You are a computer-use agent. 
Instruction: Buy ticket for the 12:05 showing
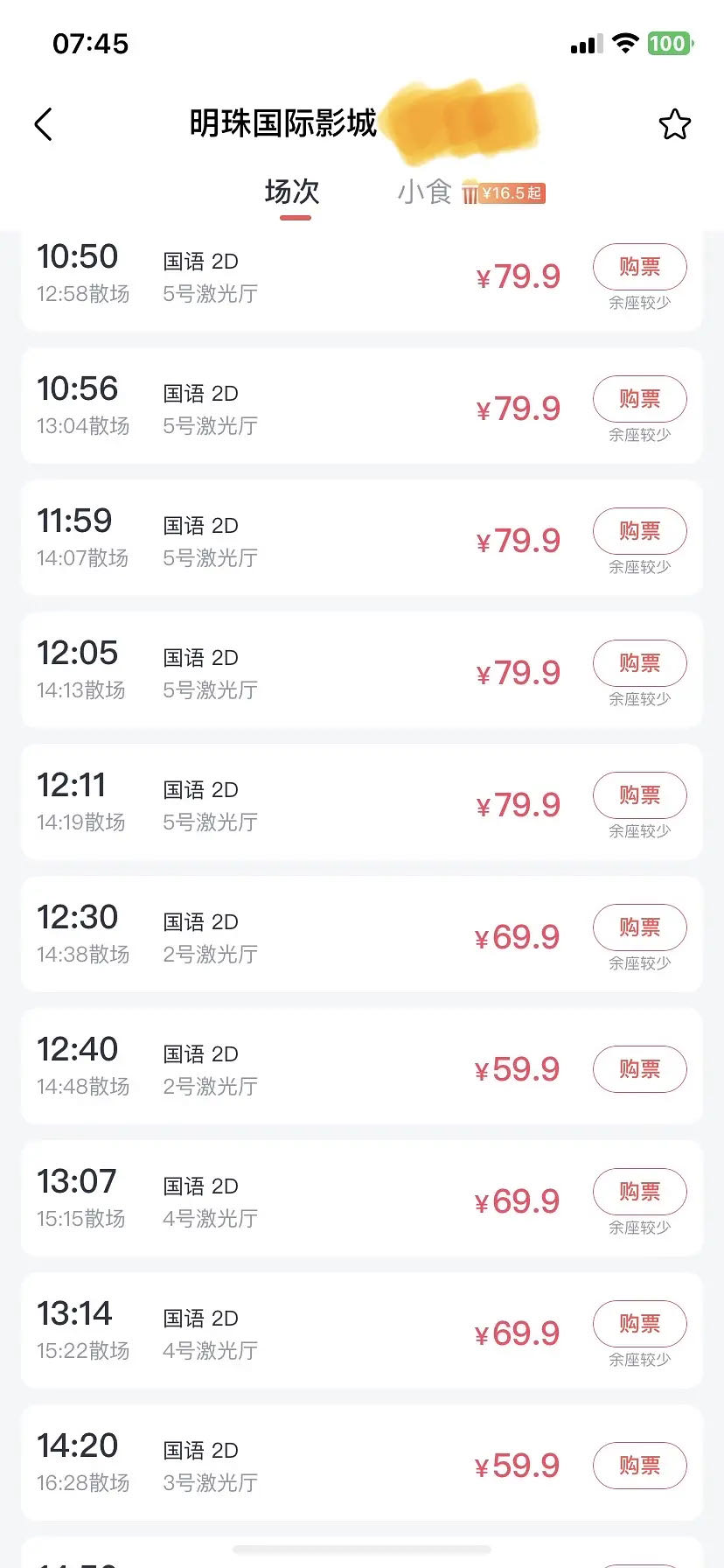point(639,663)
